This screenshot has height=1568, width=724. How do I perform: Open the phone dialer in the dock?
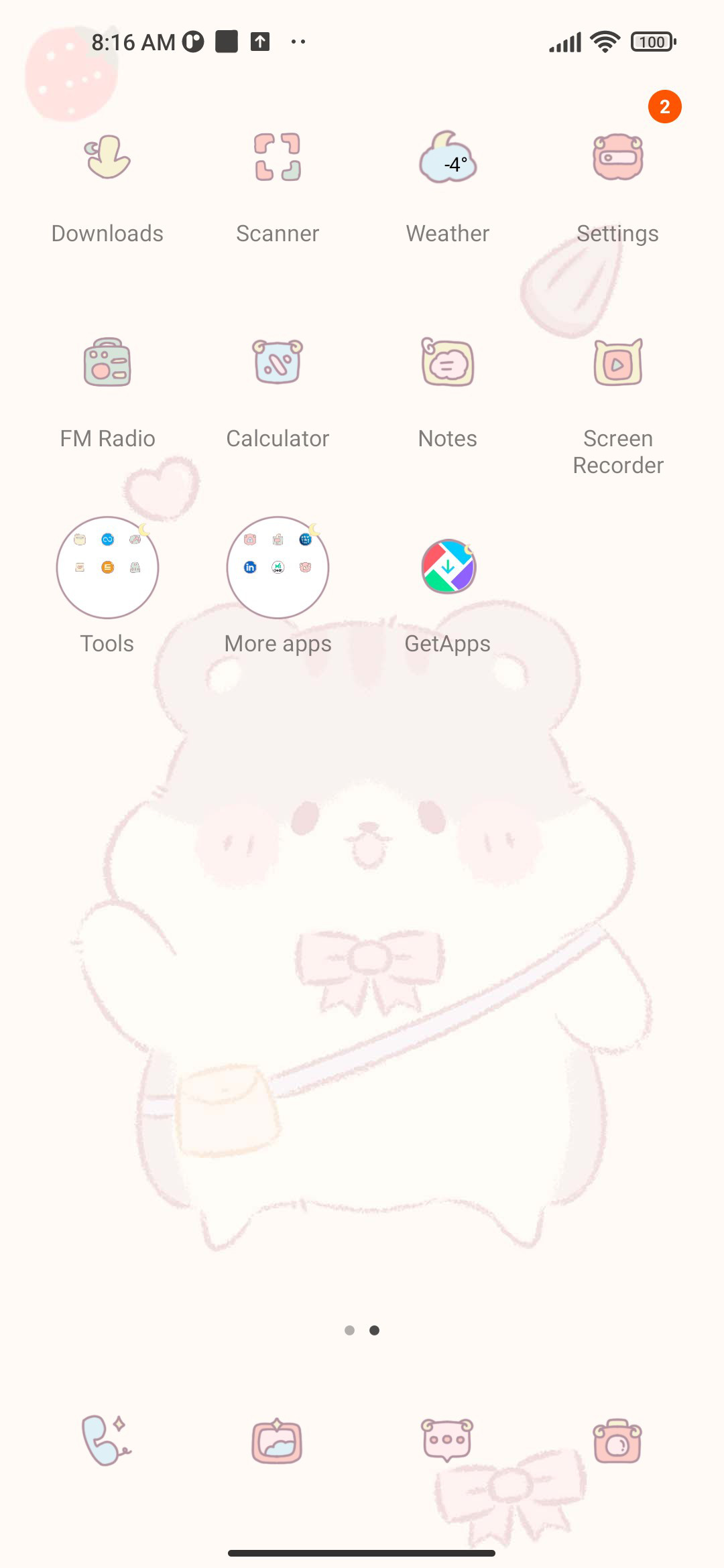point(106,1440)
